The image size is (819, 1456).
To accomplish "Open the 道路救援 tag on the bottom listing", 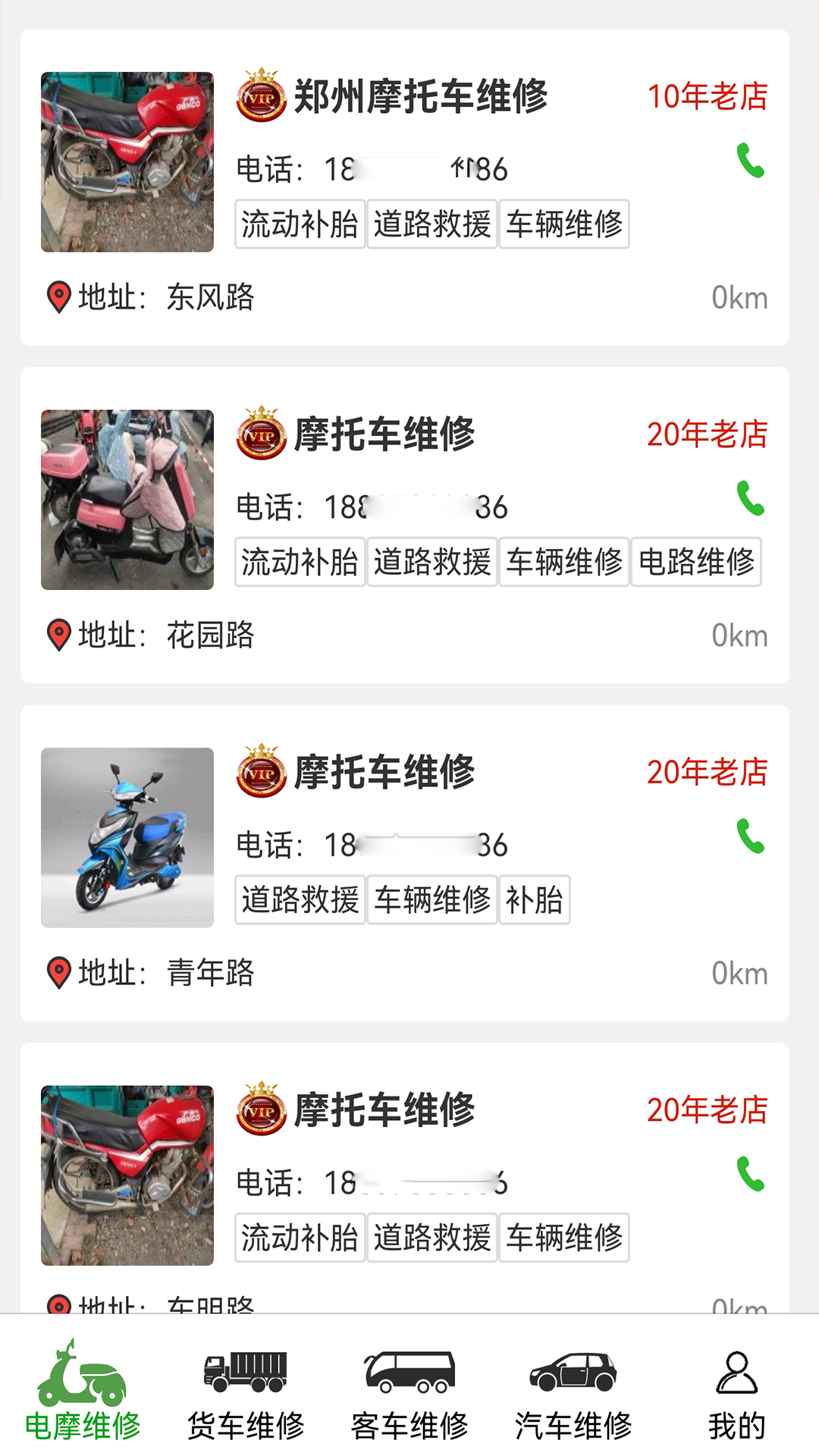I will pyautogui.click(x=431, y=1238).
